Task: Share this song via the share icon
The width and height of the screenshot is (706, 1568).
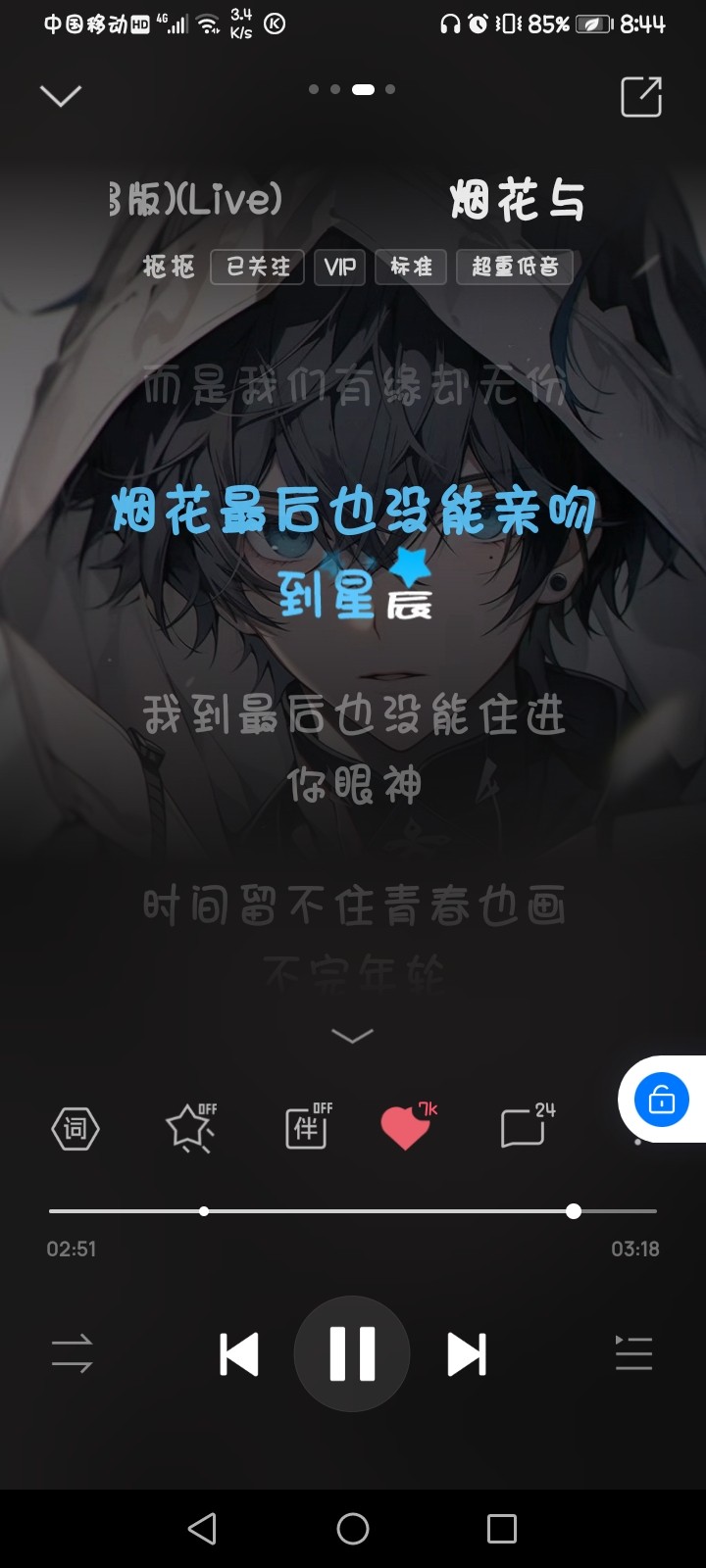Action: (x=641, y=96)
